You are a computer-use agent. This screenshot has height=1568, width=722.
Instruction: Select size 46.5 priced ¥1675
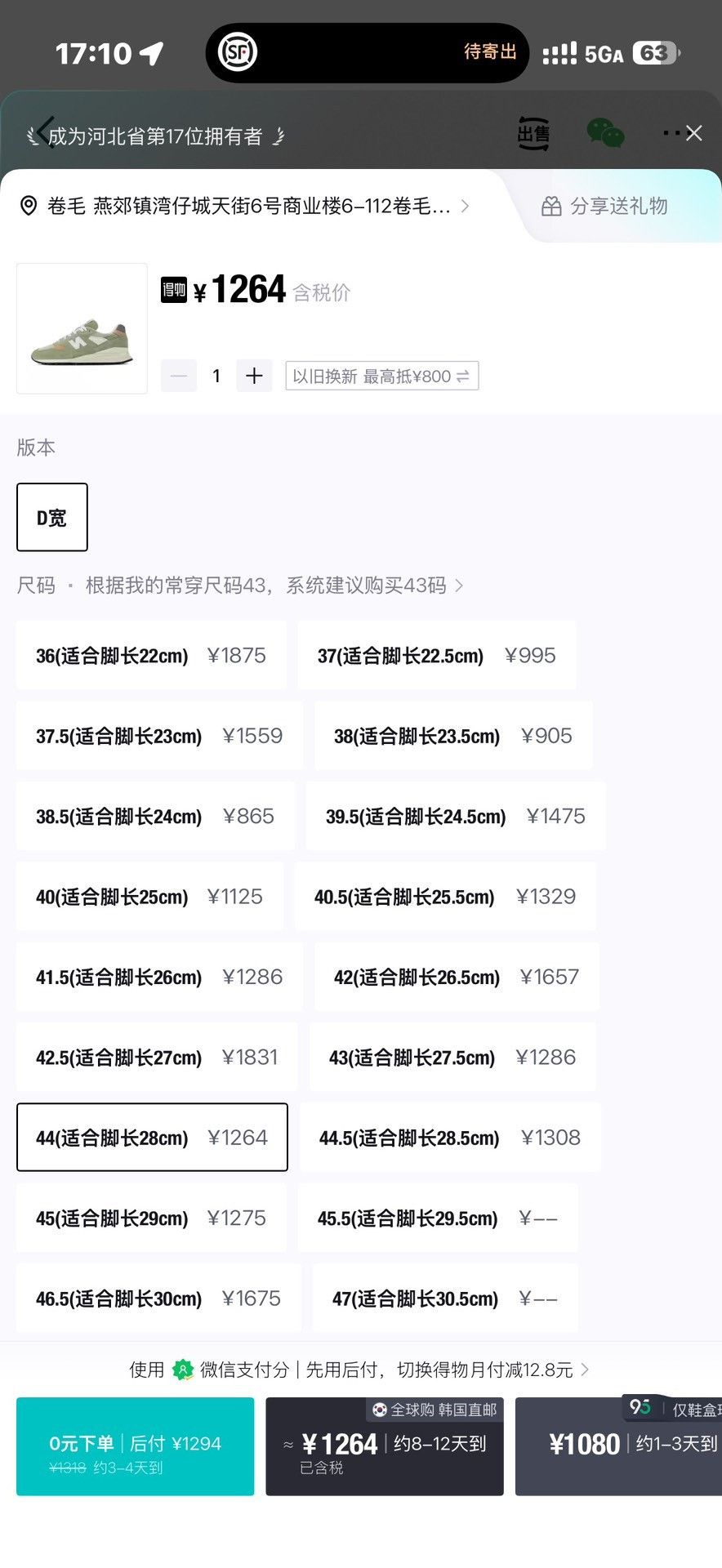(158, 1298)
